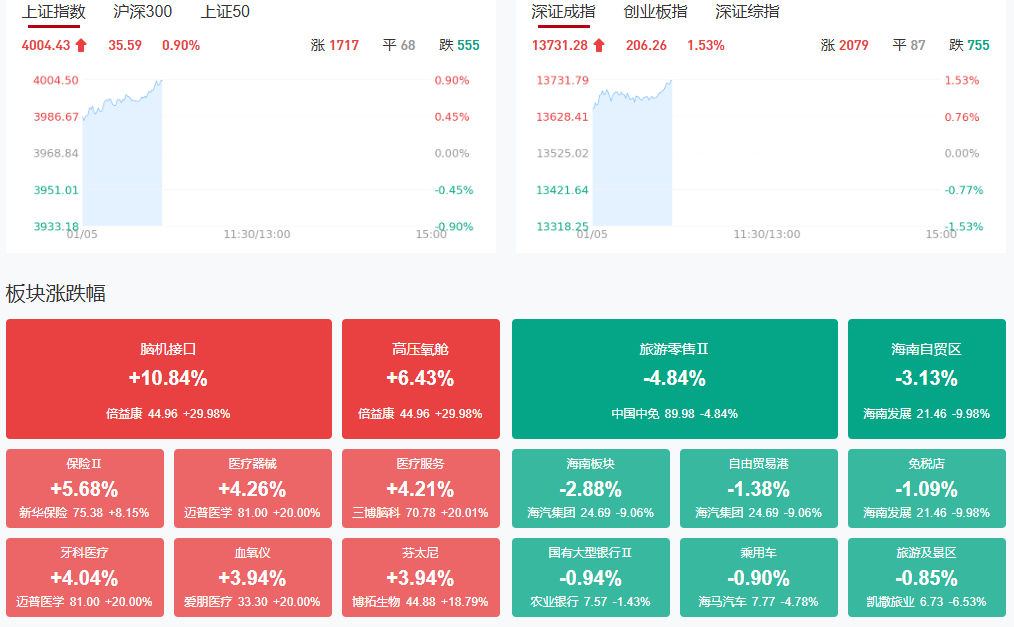The width and height of the screenshot is (1014, 627).
Task: Open the 自由贸易港 sector card
Action: pos(758,489)
